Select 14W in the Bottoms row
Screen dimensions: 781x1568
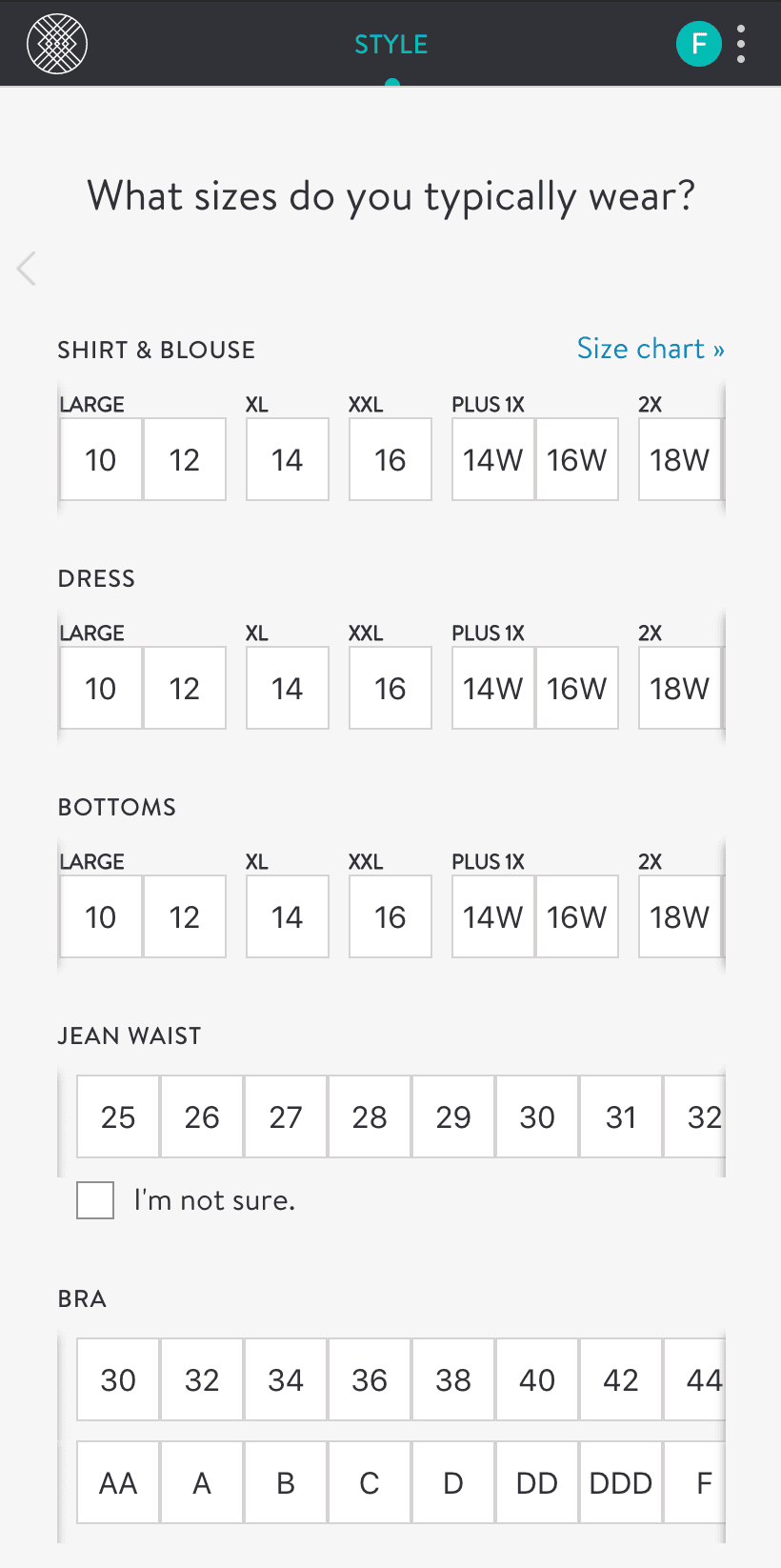[x=493, y=916]
